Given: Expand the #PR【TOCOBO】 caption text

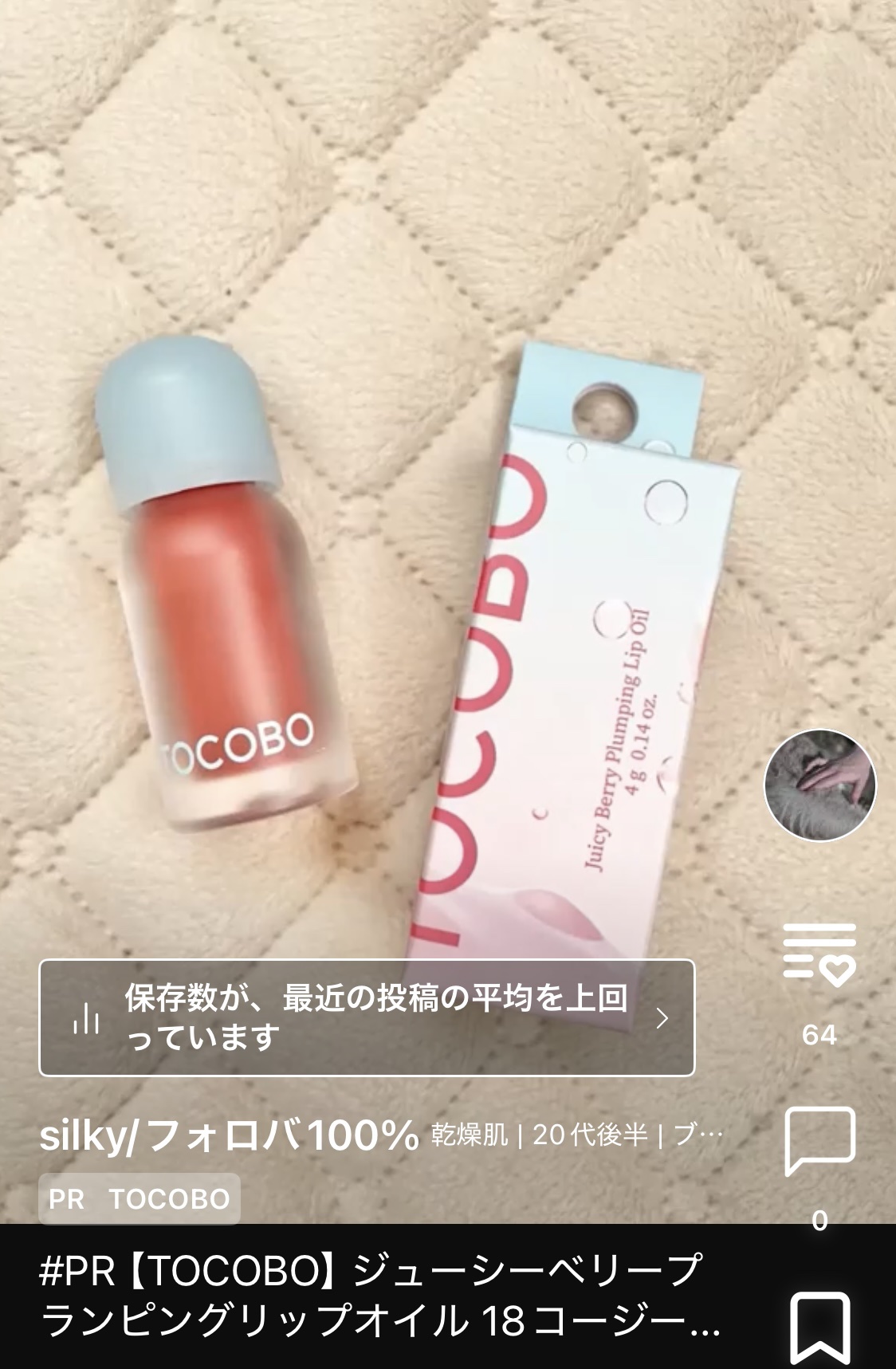Looking at the screenshot, I should [x=381, y=1296].
